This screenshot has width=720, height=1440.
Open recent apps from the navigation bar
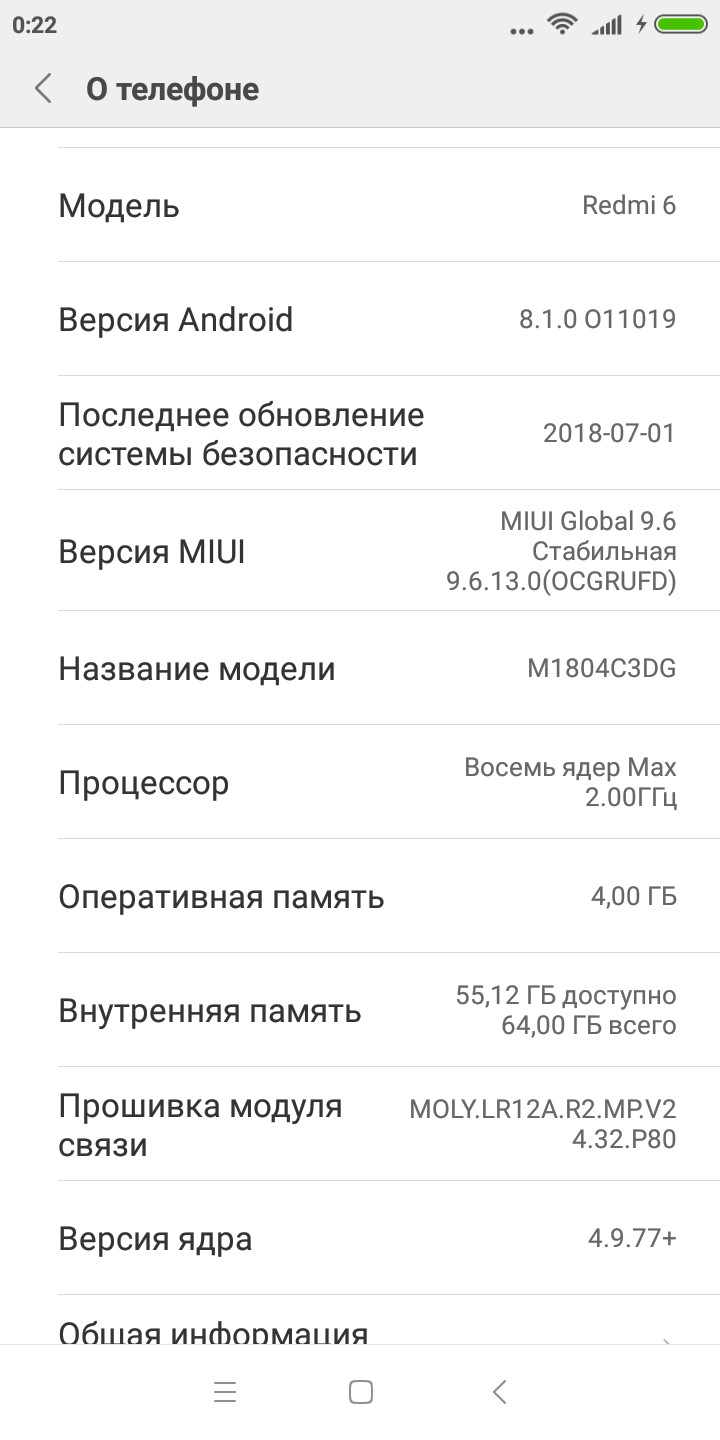(x=225, y=1392)
